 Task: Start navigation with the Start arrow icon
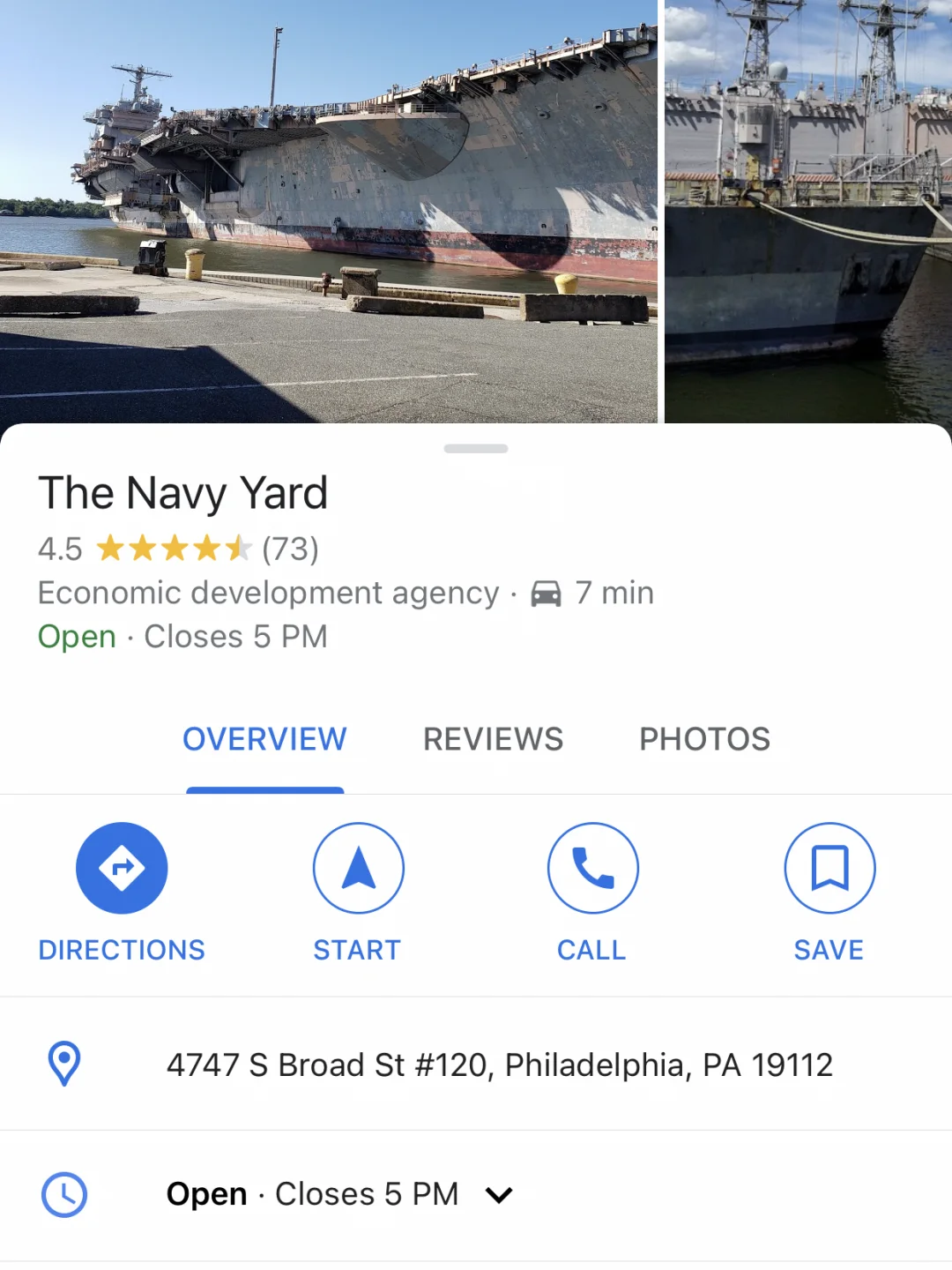tap(357, 868)
